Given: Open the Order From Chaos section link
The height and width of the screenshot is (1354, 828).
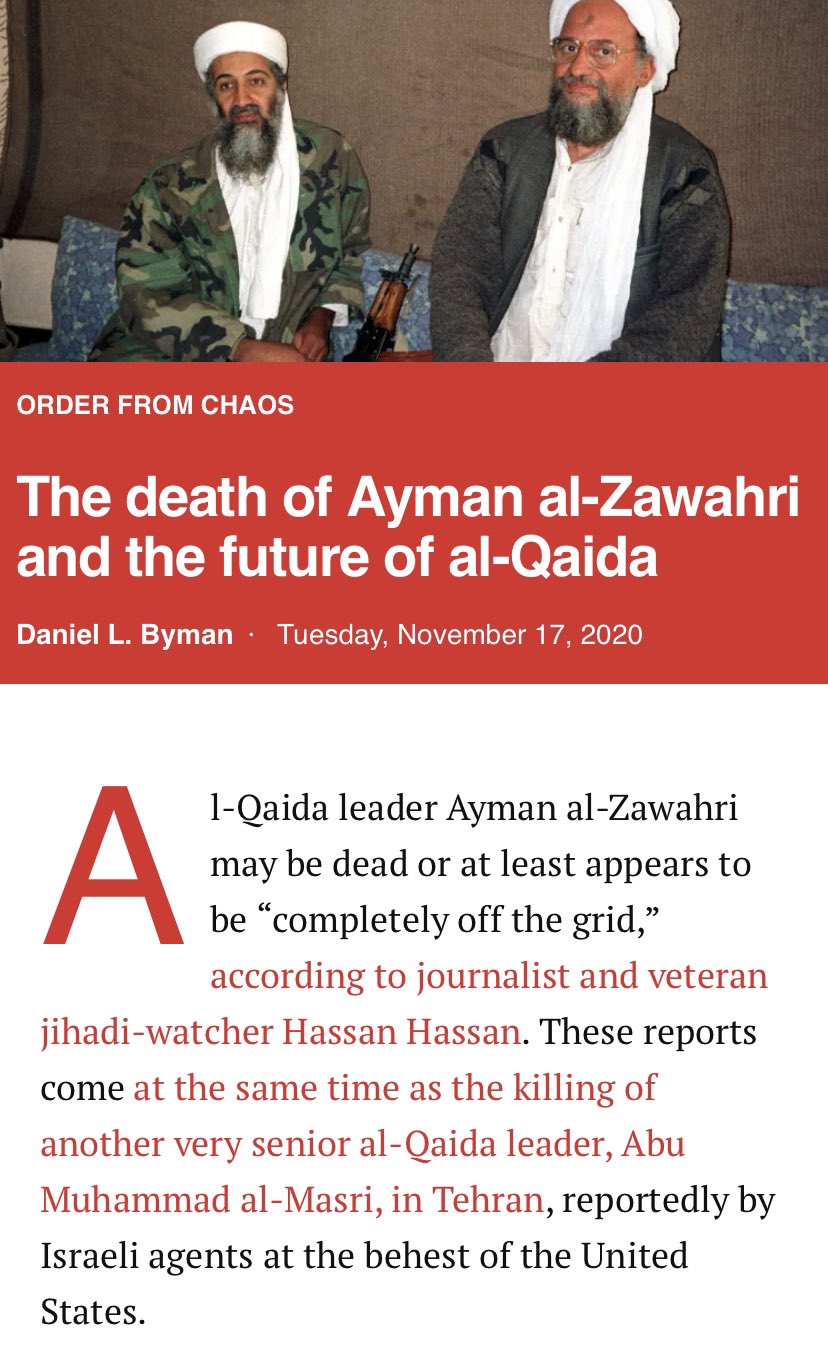Looking at the screenshot, I should [155, 406].
